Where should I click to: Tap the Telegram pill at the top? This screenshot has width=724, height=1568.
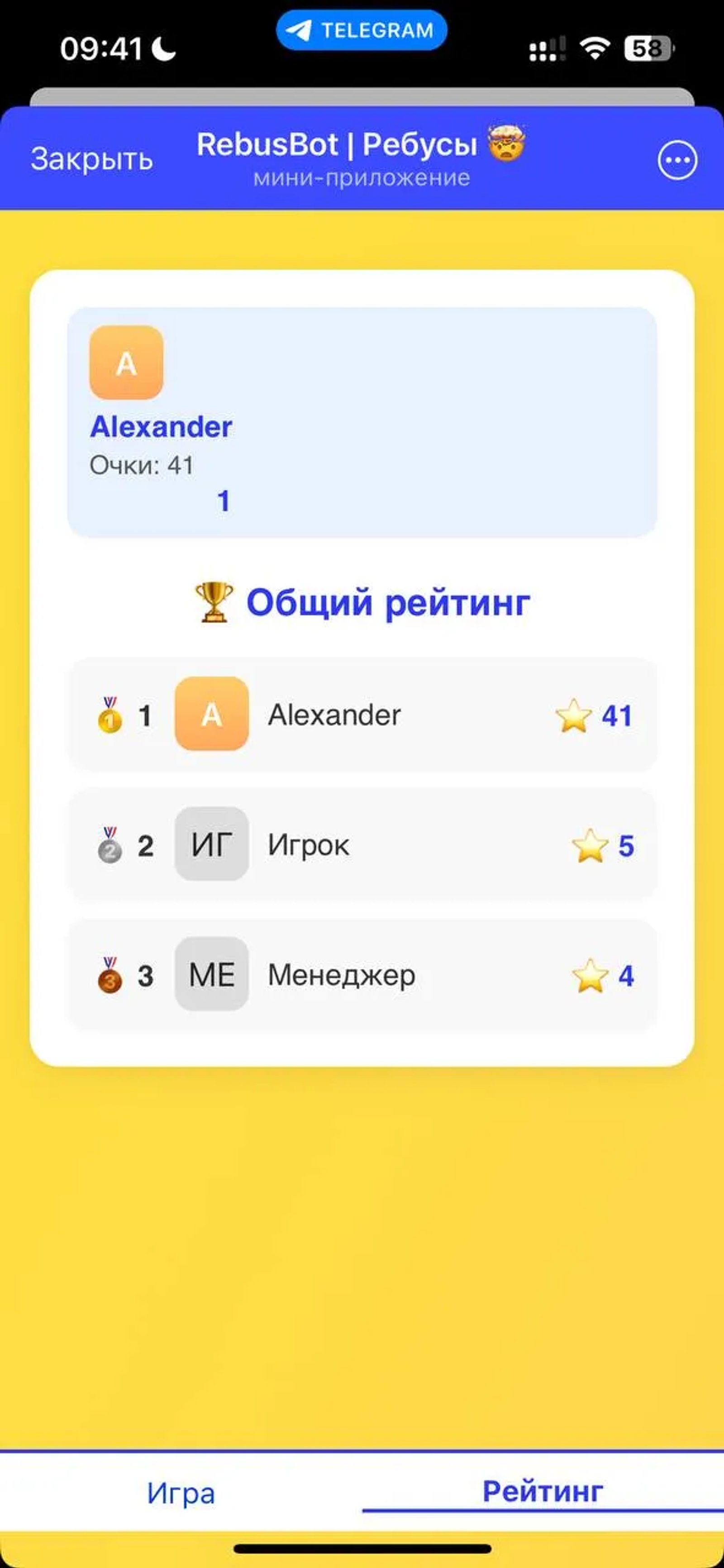point(362,29)
